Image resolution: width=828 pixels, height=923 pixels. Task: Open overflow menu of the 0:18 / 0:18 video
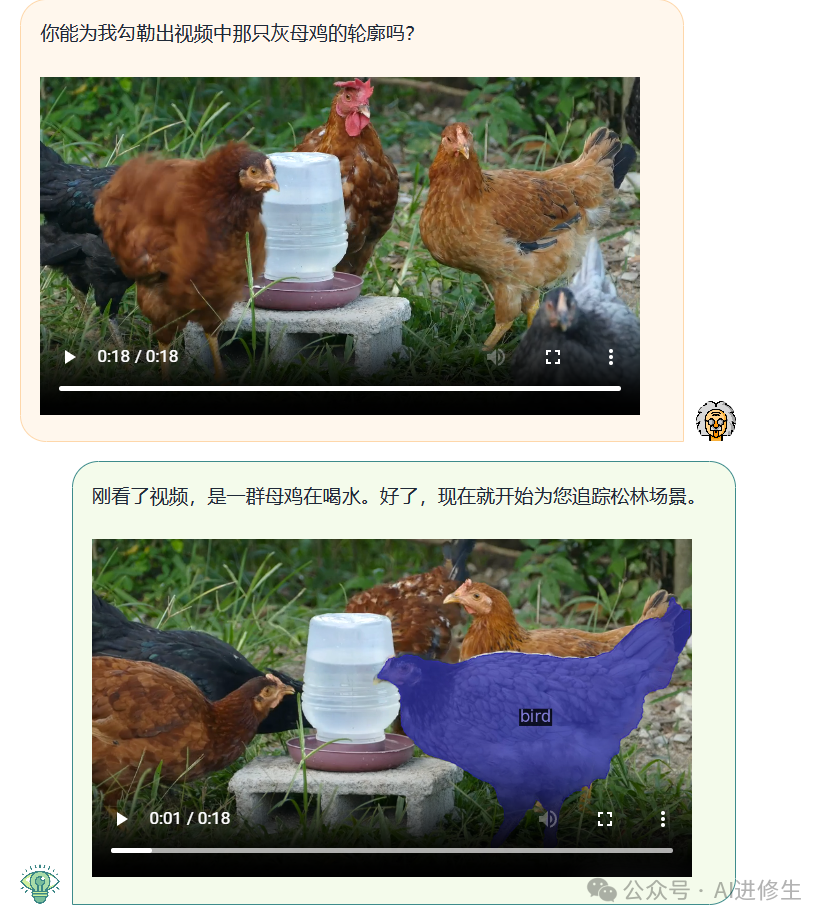pyautogui.click(x=611, y=357)
